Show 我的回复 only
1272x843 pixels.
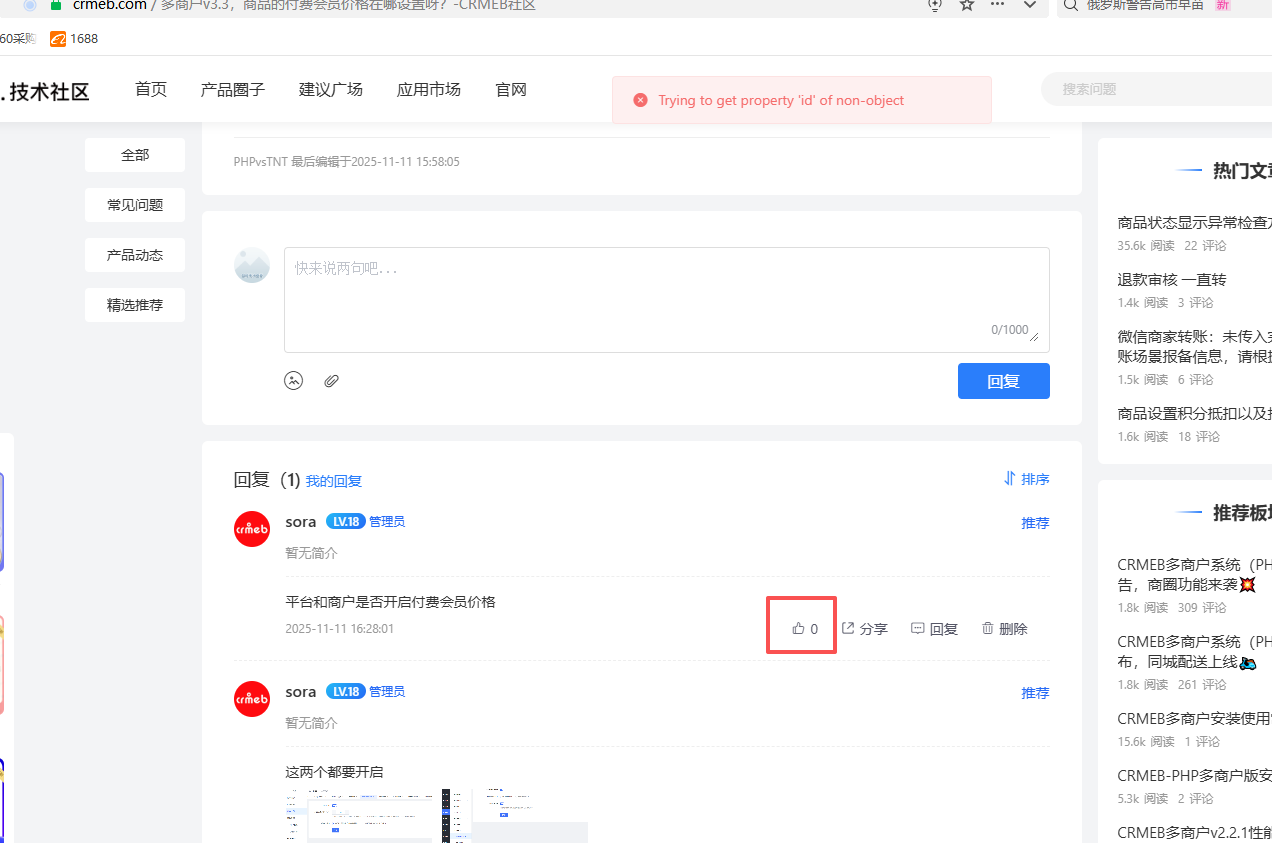coord(334,481)
